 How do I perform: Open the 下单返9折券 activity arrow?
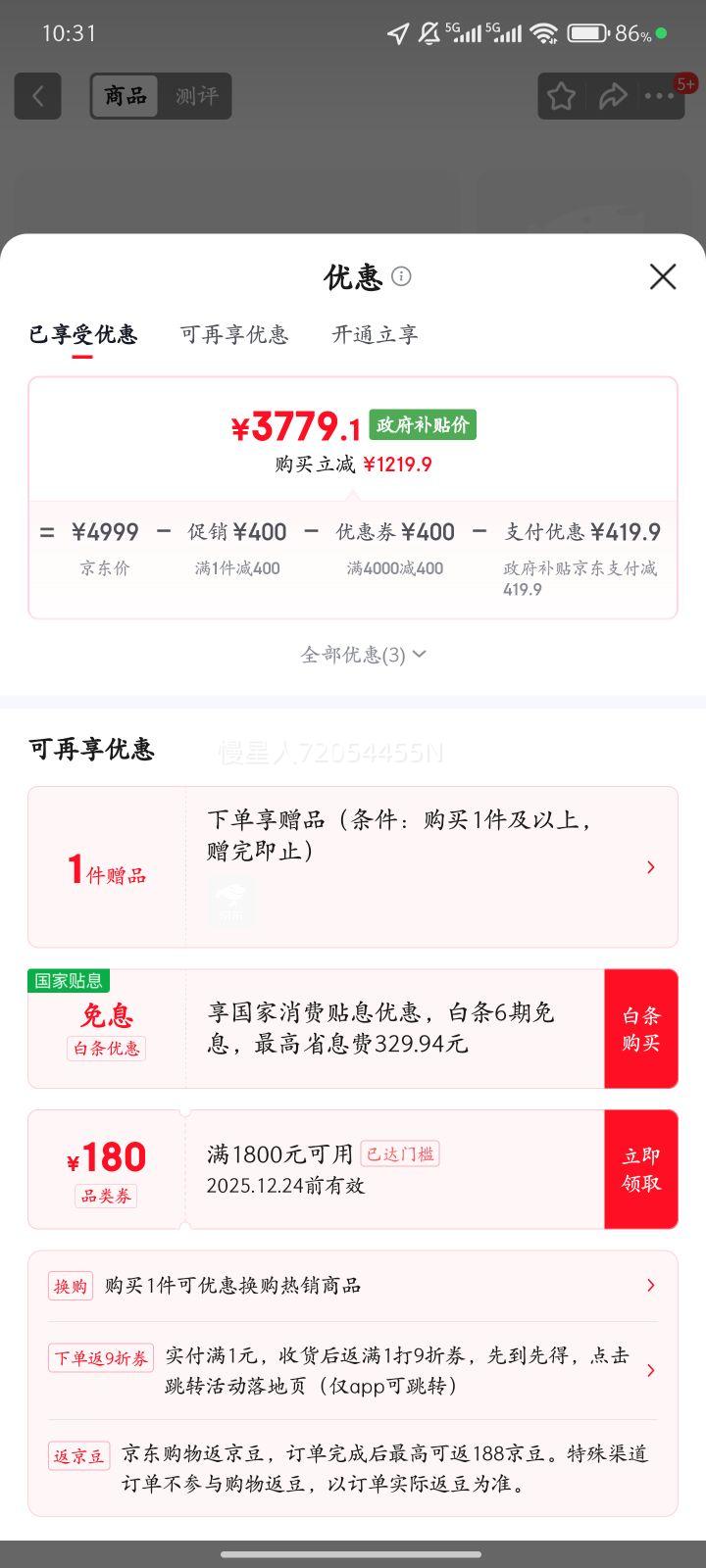pyautogui.click(x=650, y=1371)
